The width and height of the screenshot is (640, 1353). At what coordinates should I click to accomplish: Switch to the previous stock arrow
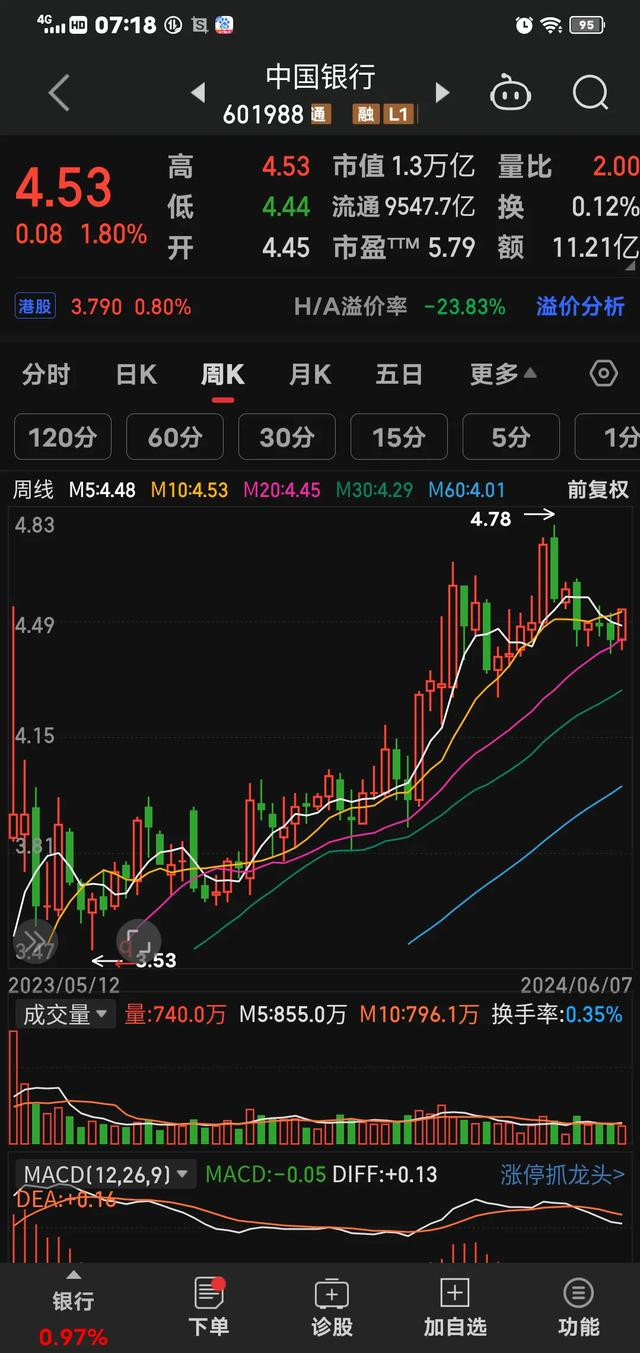[x=198, y=93]
